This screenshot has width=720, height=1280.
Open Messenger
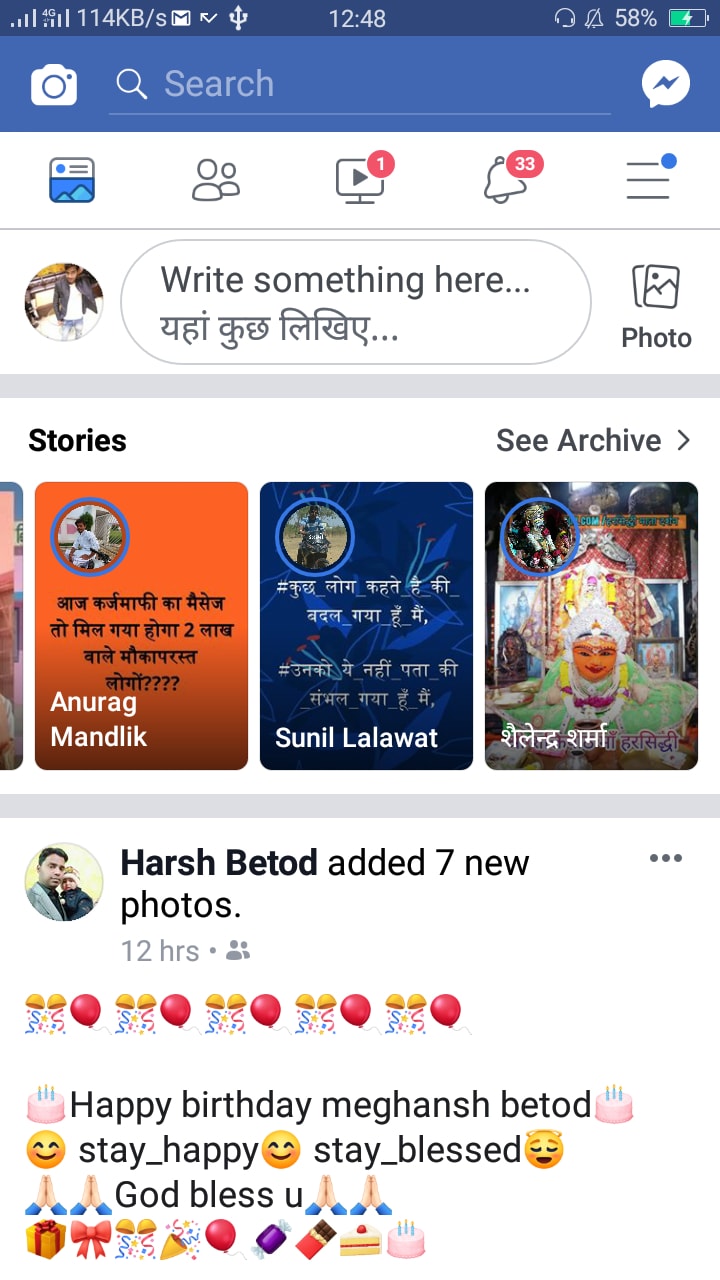665,85
